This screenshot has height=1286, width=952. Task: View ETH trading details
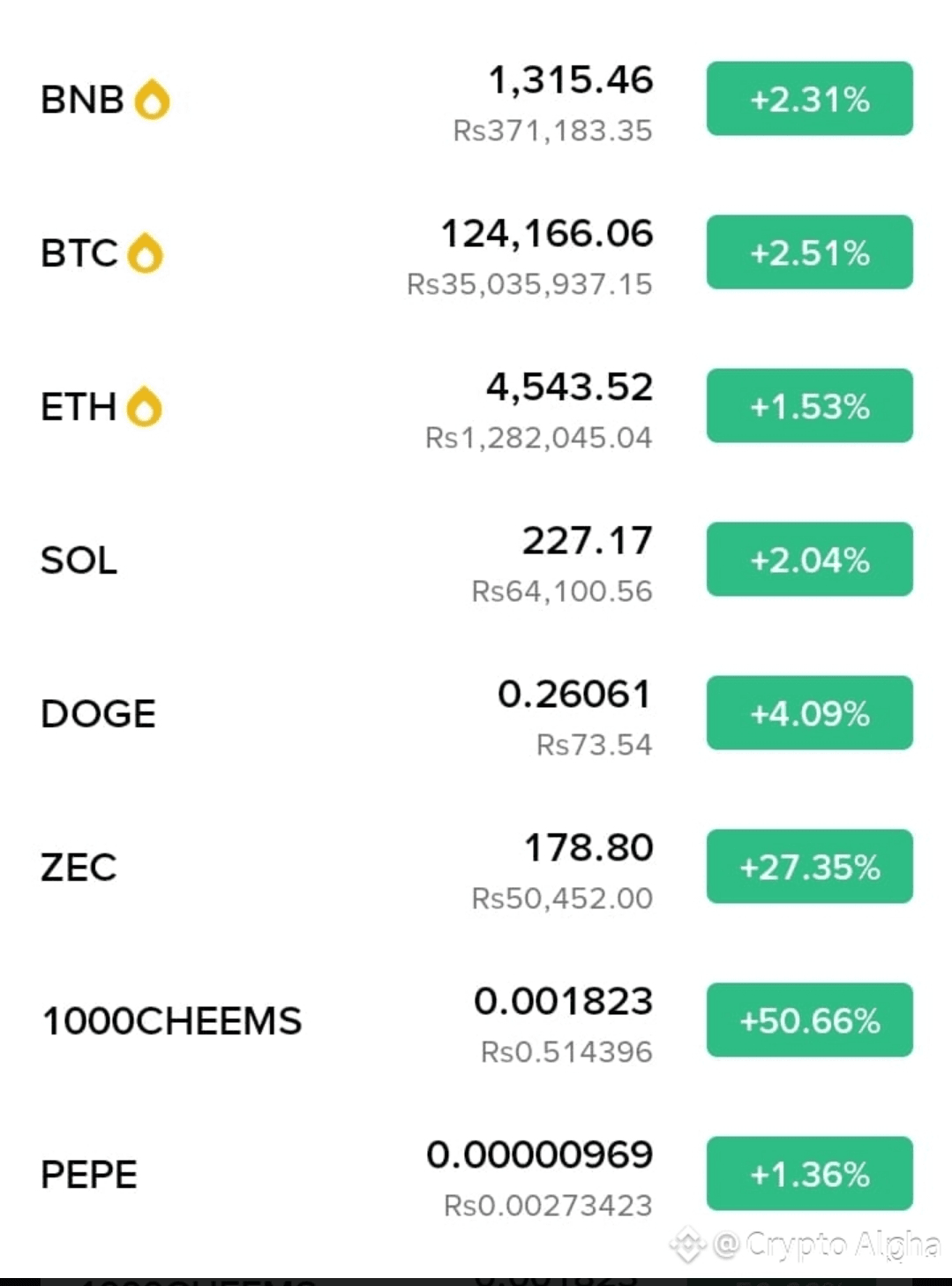(x=79, y=407)
